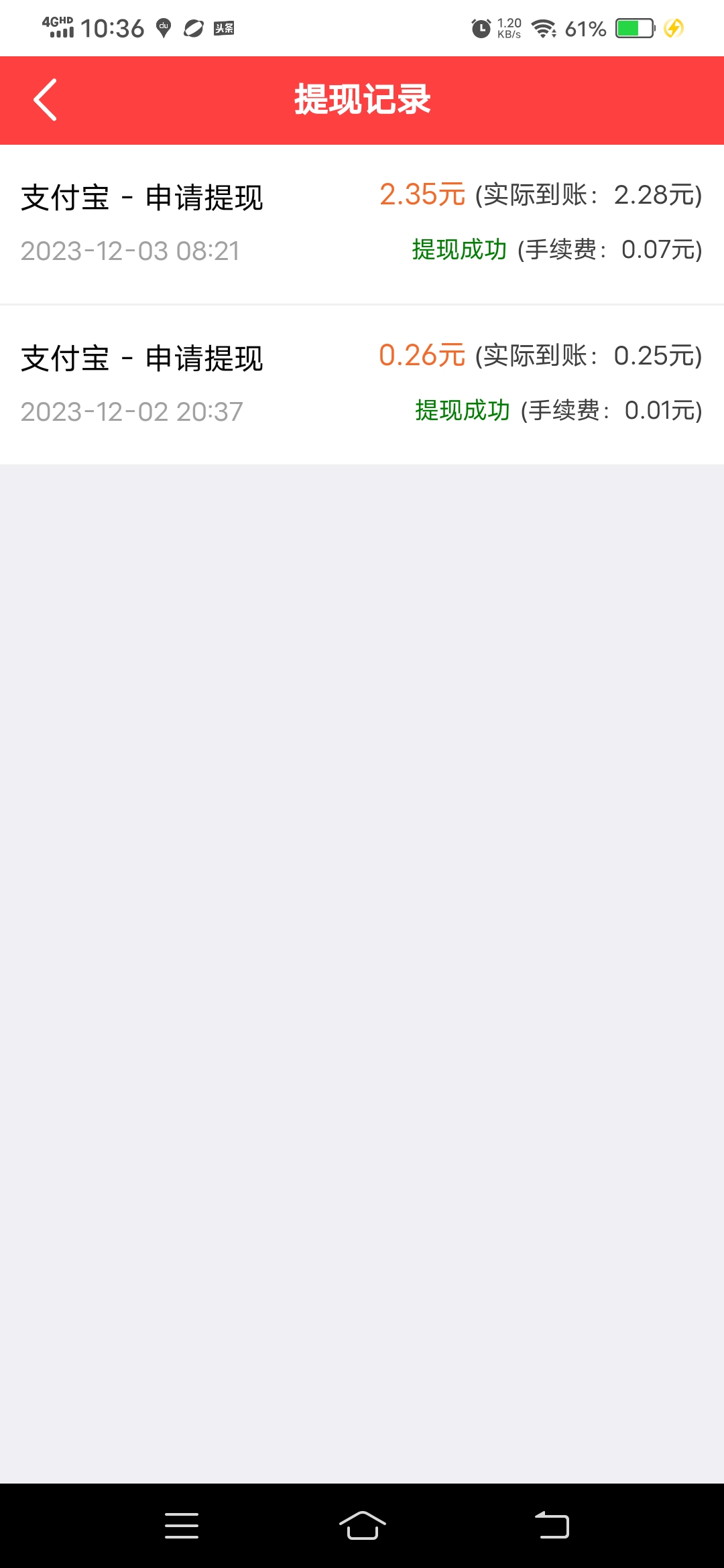This screenshot has width=724, height=1568.
Task: Tap the system home button
Action: click(x=362, y=1526)
